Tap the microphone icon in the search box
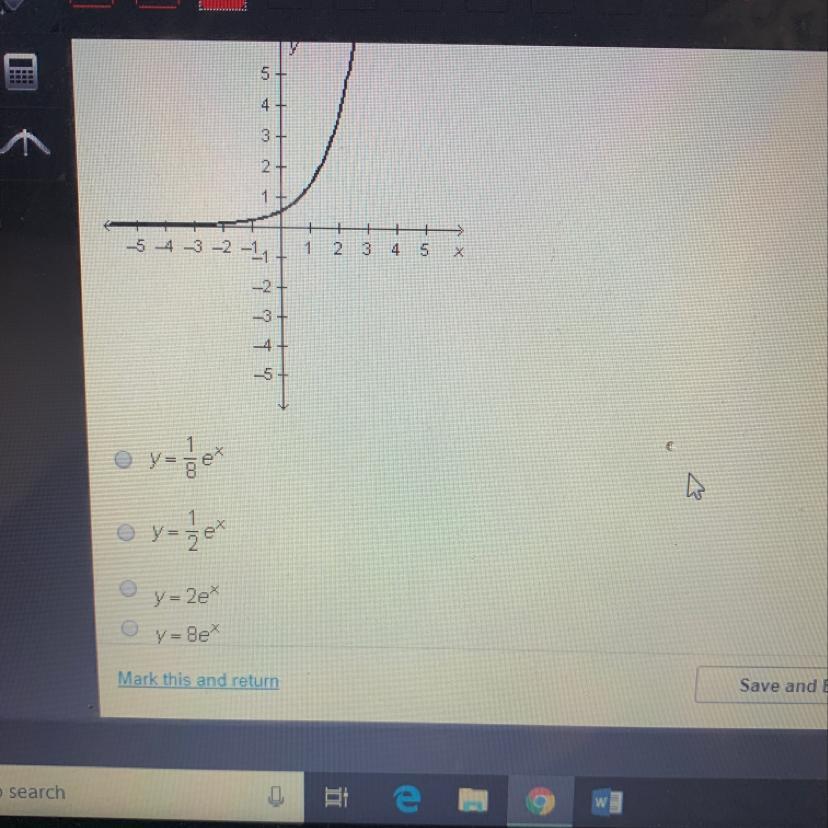This screenshot has width=828, height=828. [276, 796]
